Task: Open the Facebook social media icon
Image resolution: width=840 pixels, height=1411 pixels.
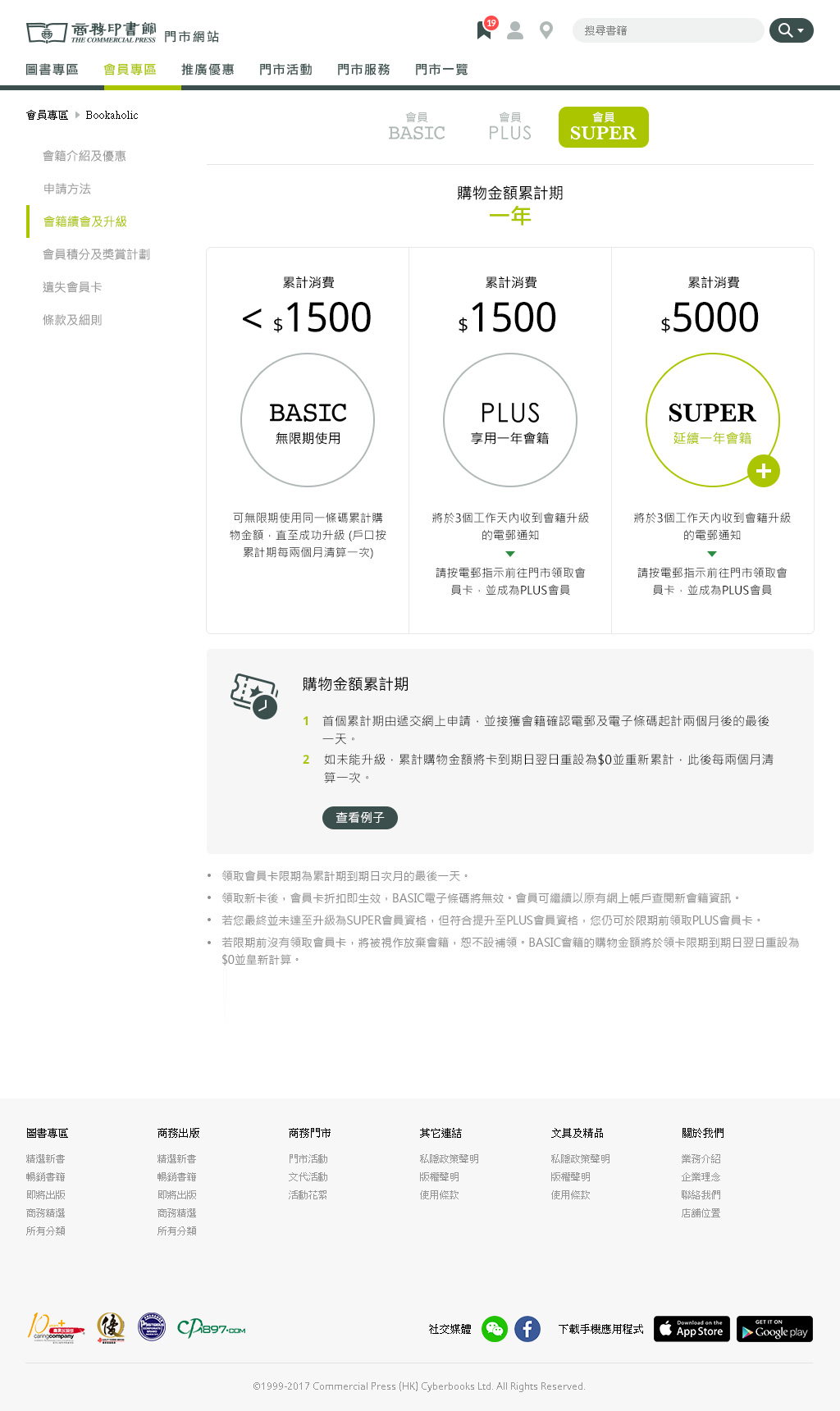Action: click(x=527, y=1329)
